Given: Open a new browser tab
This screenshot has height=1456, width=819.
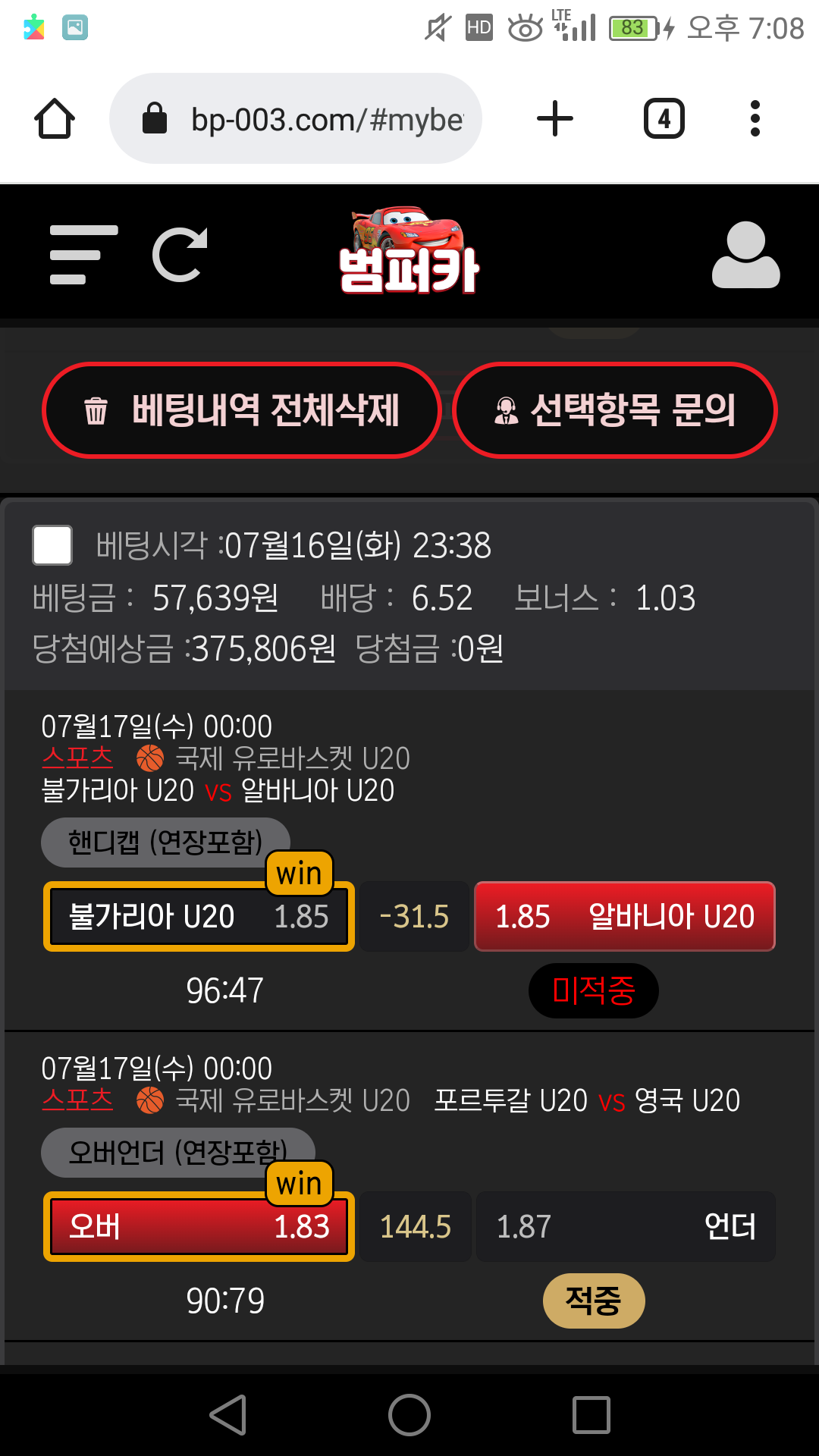Looking at the screenshot, I should (555, 119).
